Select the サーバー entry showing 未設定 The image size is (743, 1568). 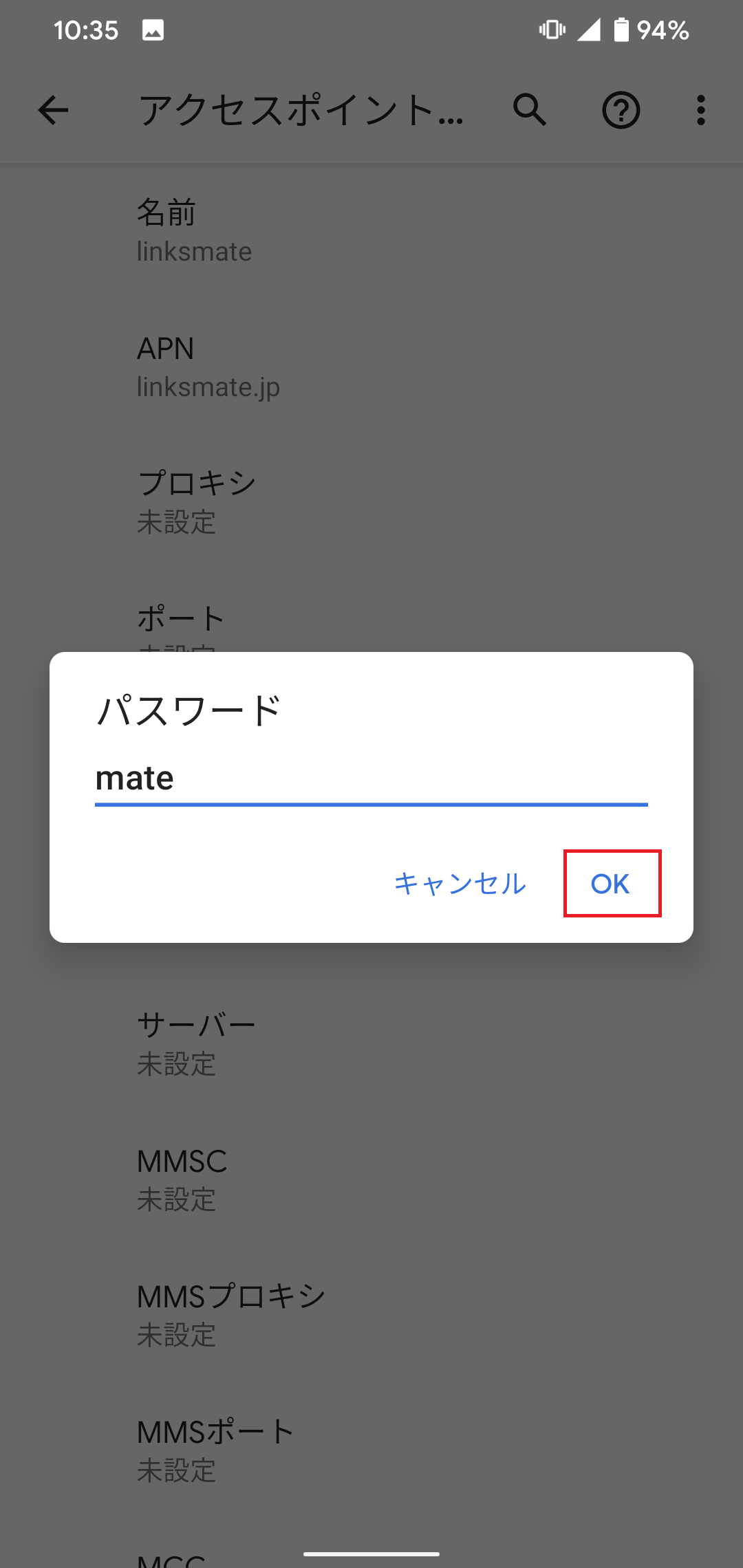pos(371,1042)
